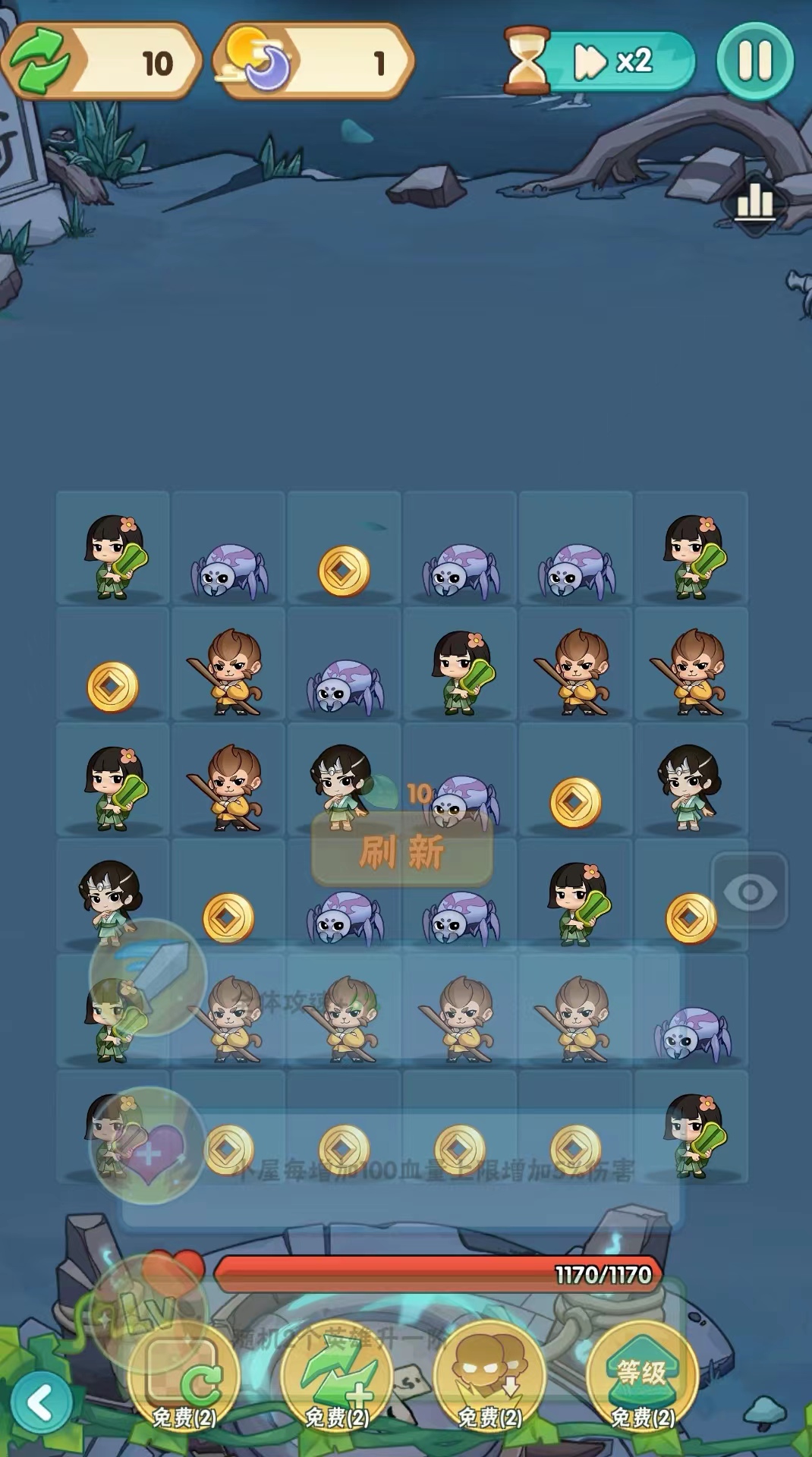Use the free hero upgrade arrow skill
This screenshot has width=812, height=1457.
(x=336, y=1380)
